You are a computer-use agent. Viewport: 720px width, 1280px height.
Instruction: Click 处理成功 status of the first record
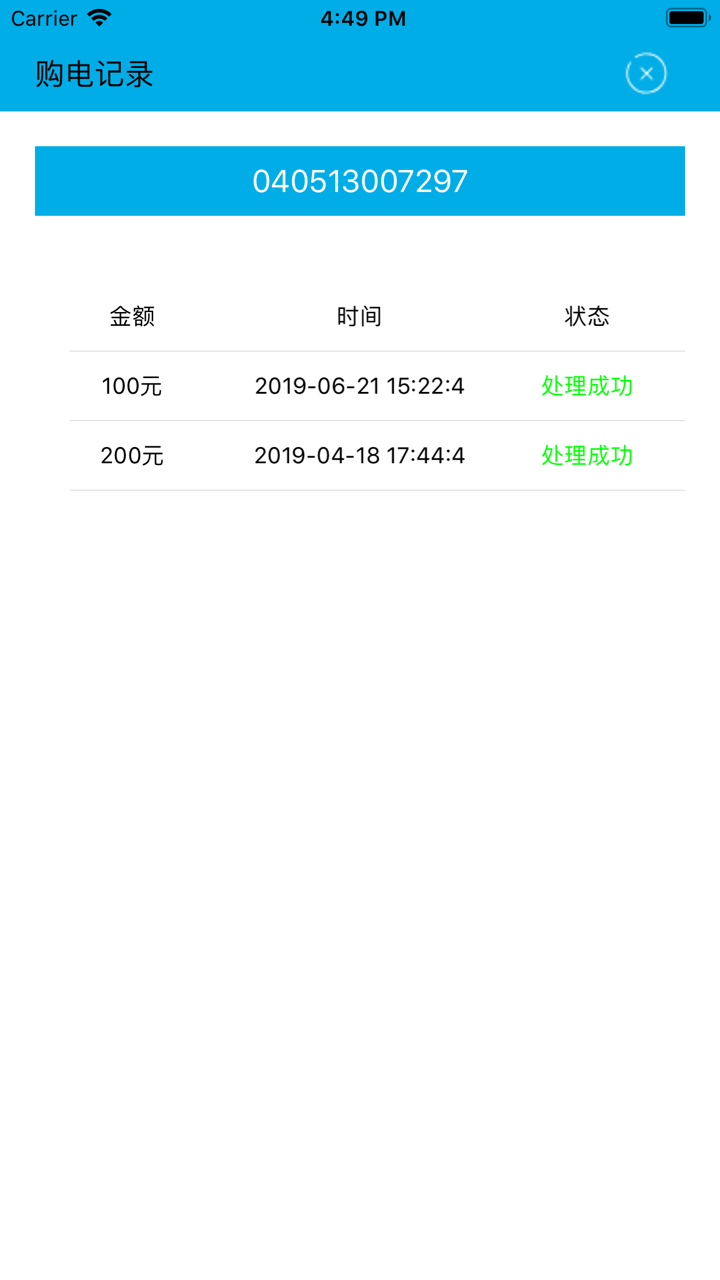pos(586,386)
